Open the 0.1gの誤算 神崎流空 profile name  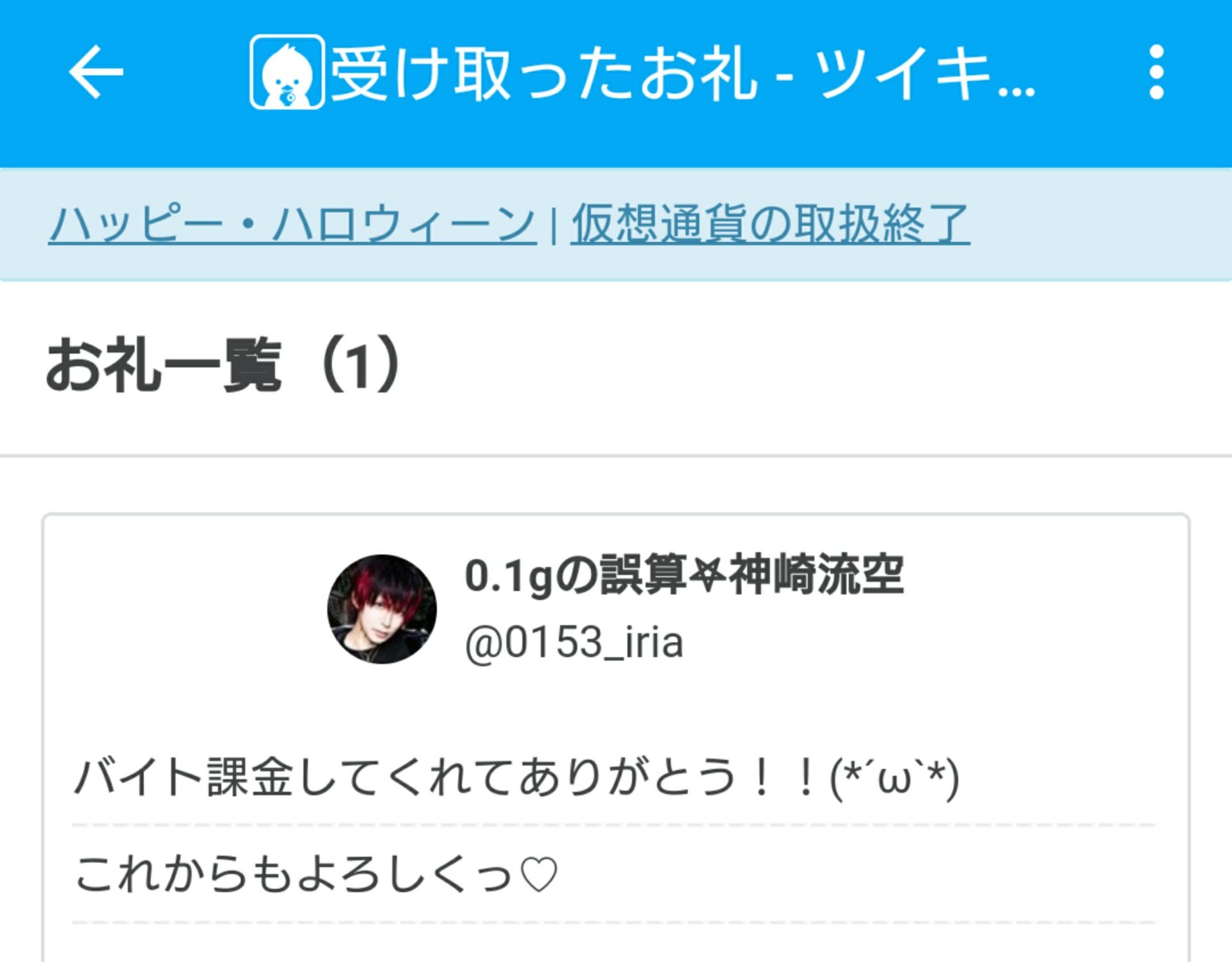coord(684,575)
